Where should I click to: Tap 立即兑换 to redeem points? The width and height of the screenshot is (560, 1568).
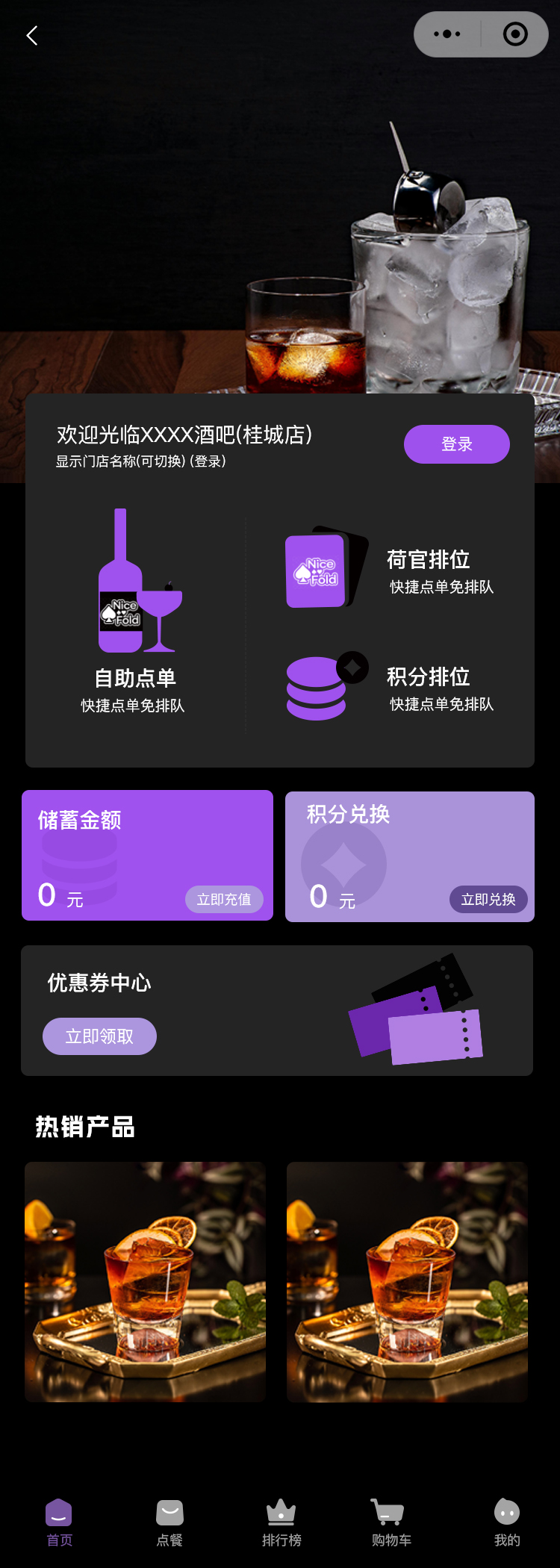coord(488,899)
